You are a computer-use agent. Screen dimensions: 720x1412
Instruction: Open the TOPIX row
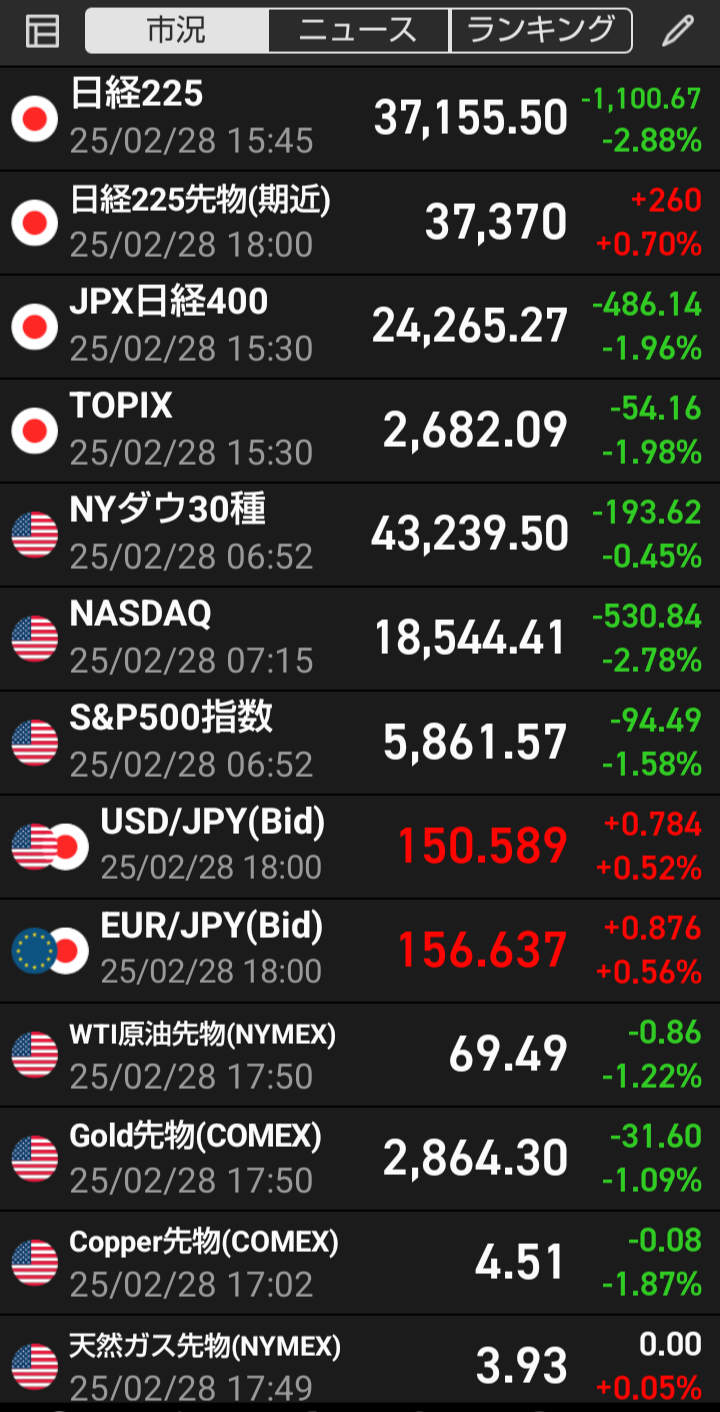[360, 431]
